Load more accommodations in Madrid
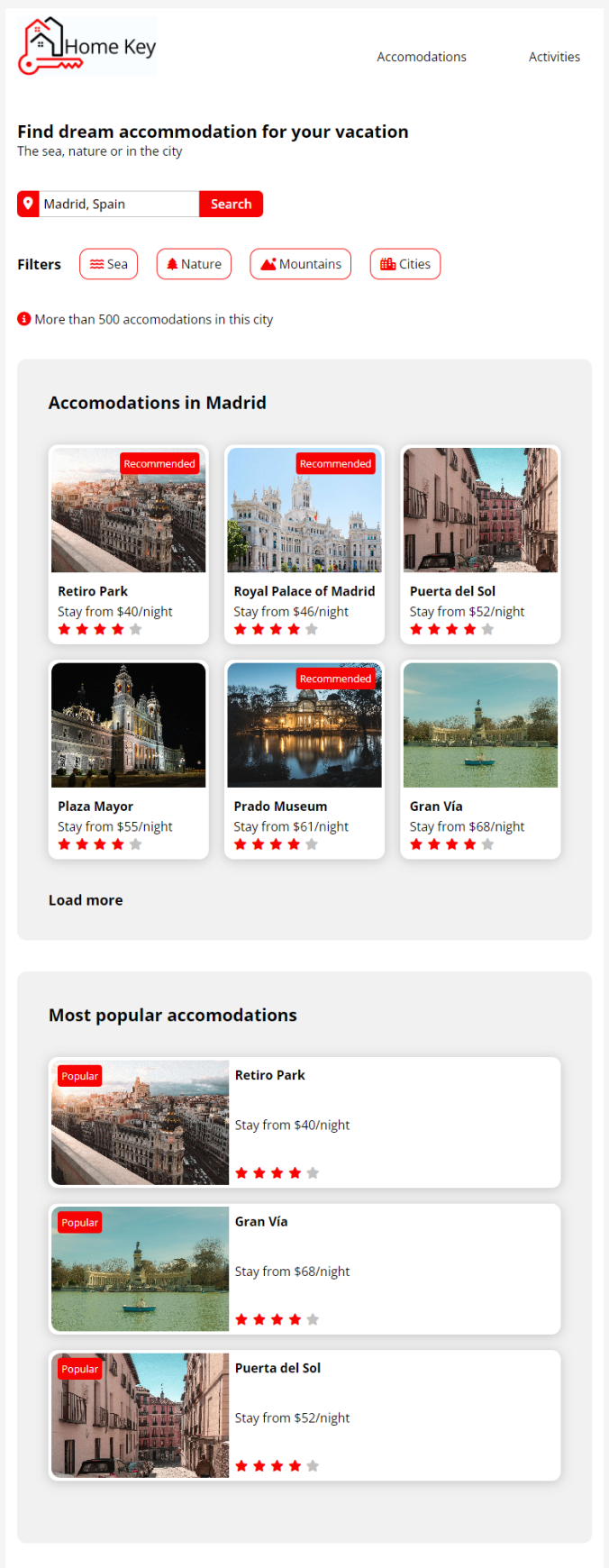 [86, 899]
